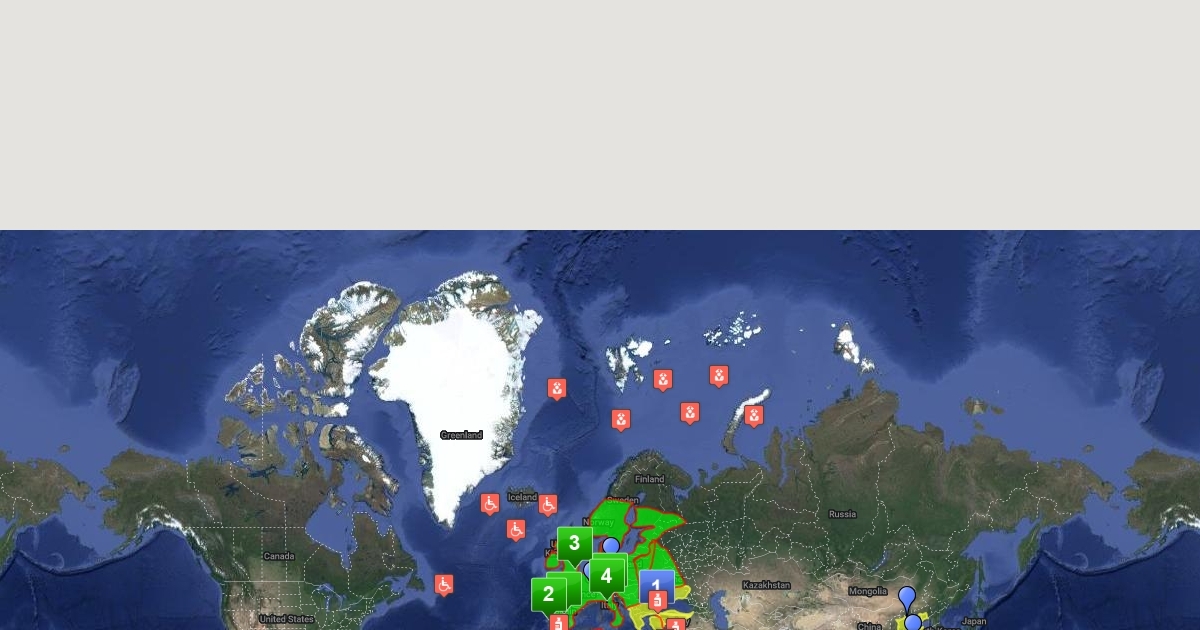This screenshot has width=1200, height=630.
Task: Select the wheelchair marker east of Iceland label
Action: pyautogui.click(x=548, y=504)
